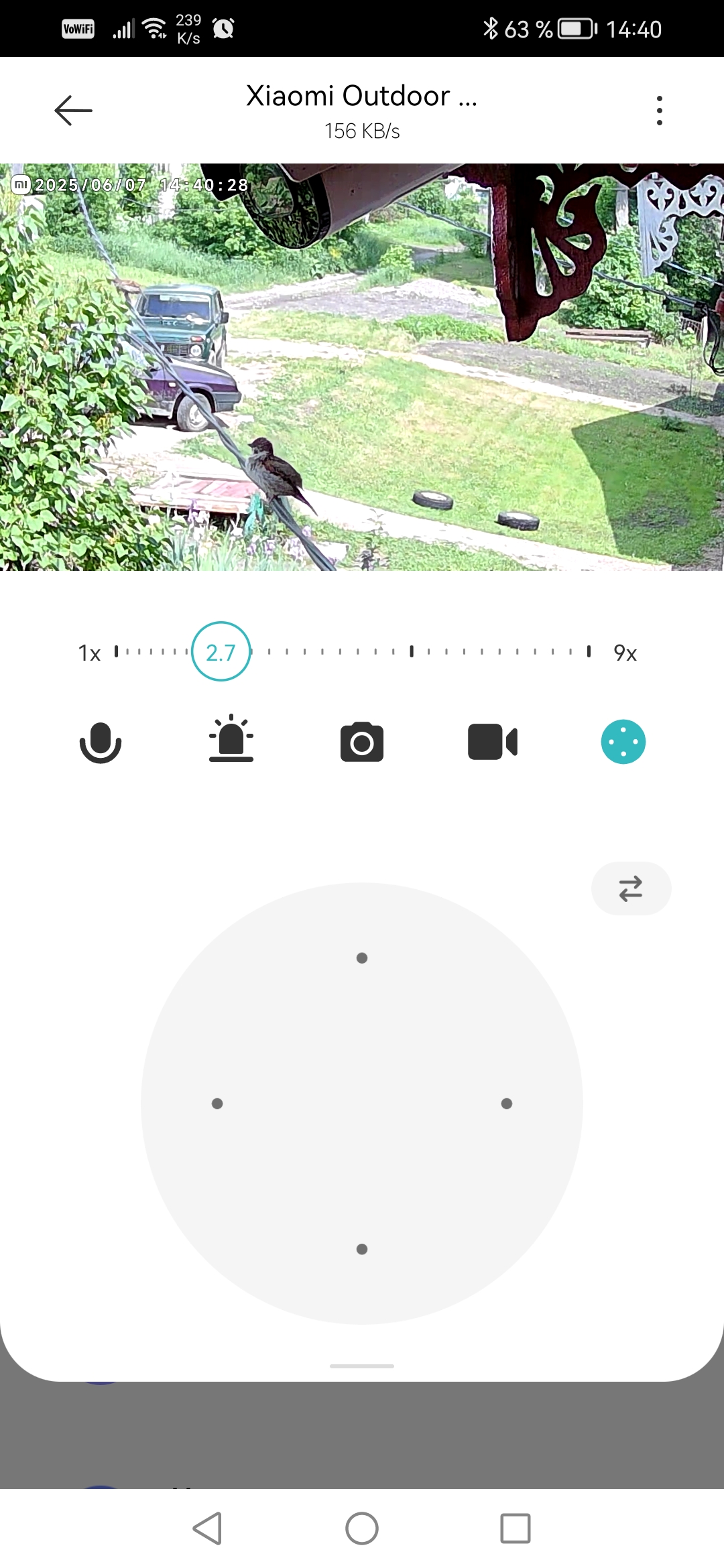Image resolution: width=724 pixels, height=1568 pixels.
Task: Open recent apps from navigation bar
Action: coord(516,1528)
